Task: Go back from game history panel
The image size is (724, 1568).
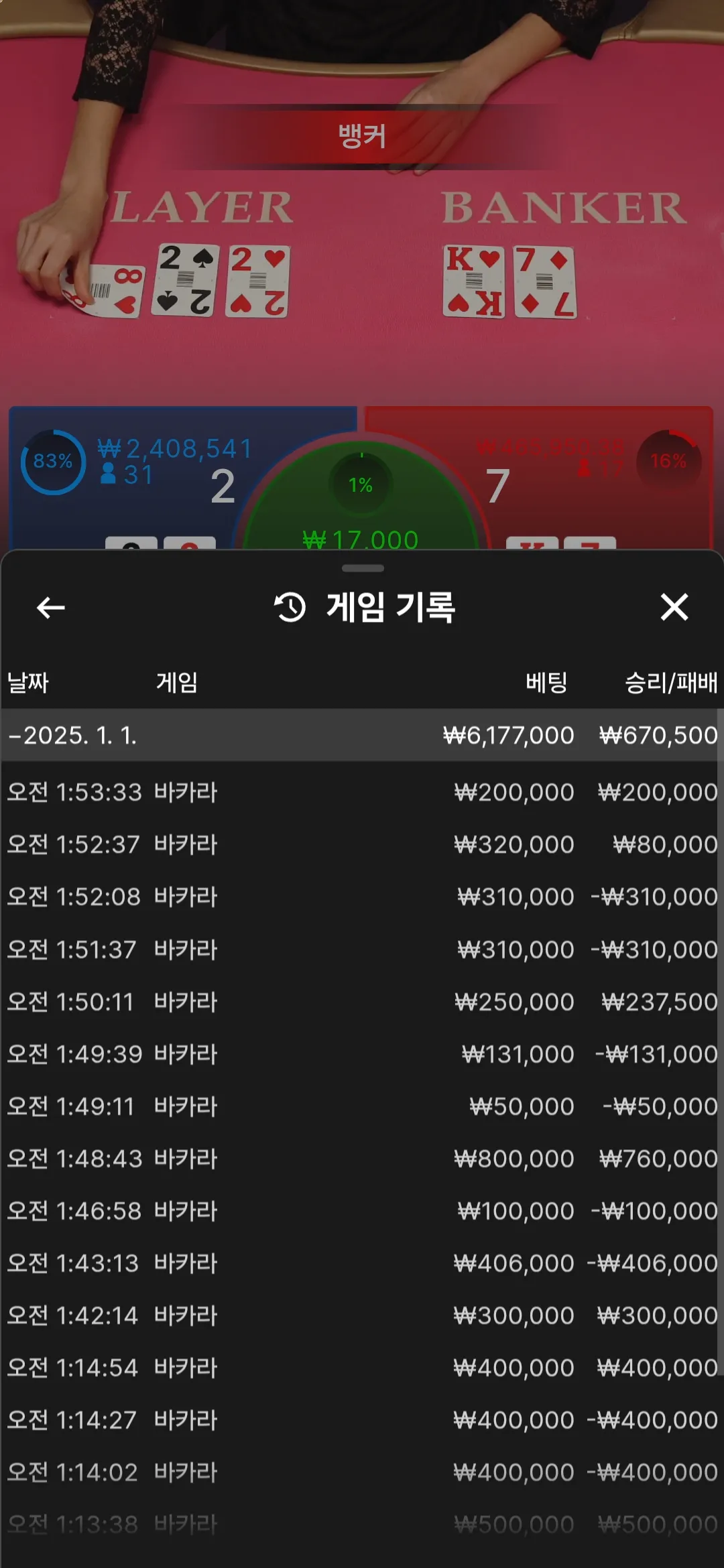Action: [50, 608]
